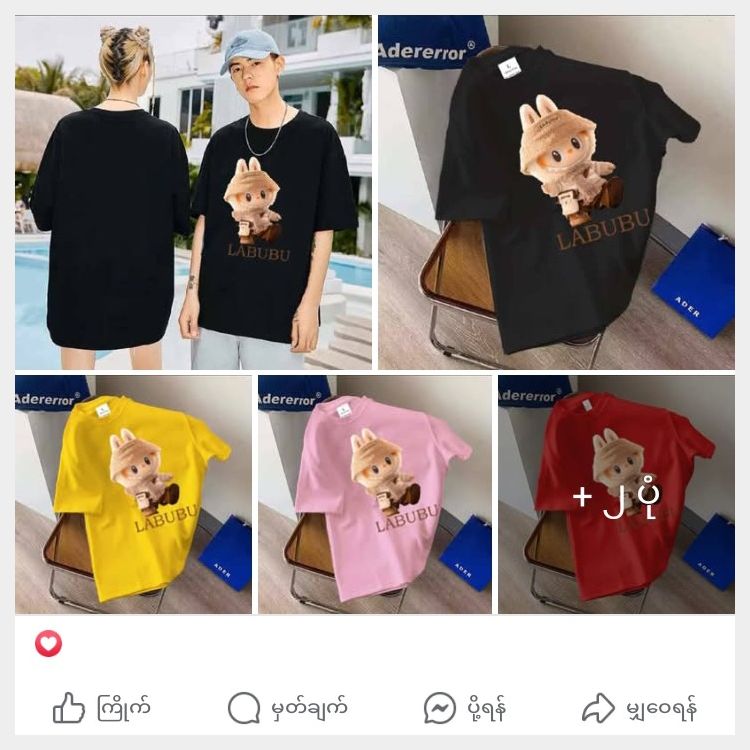View the pink Labubu shirt photo
The width and height of the screenshot is (750, 750).
point(375,494)
